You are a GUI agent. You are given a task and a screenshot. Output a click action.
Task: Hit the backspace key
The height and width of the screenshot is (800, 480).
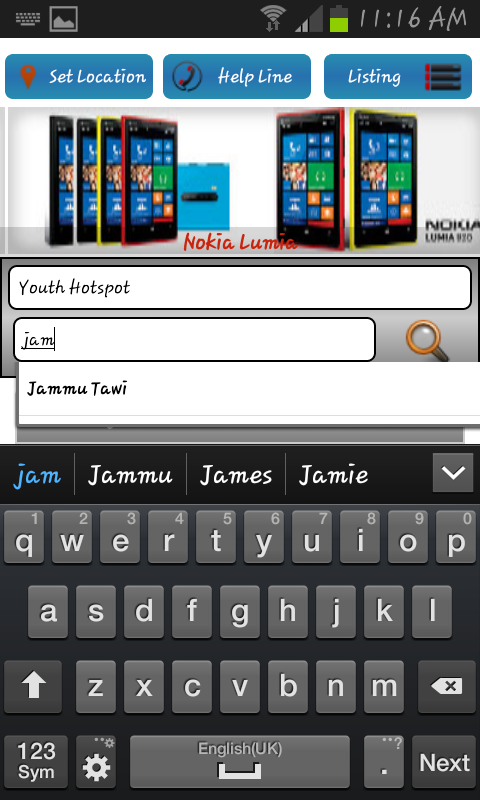pyautogui.click(x=445, y=686)
